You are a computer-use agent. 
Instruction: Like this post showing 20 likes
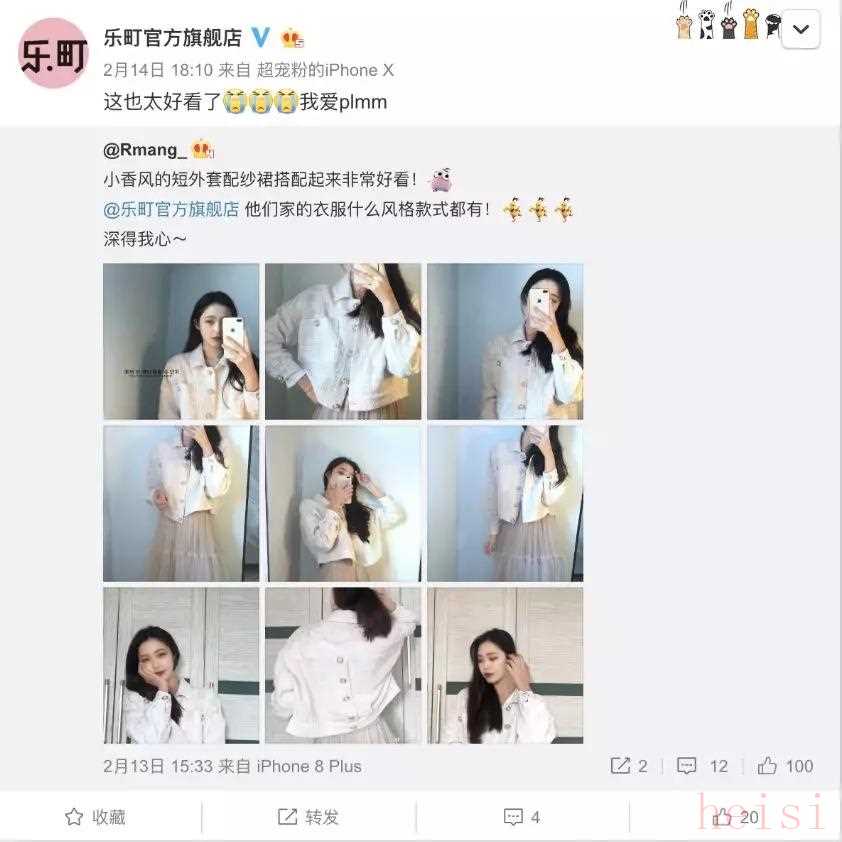pos(735,817)
